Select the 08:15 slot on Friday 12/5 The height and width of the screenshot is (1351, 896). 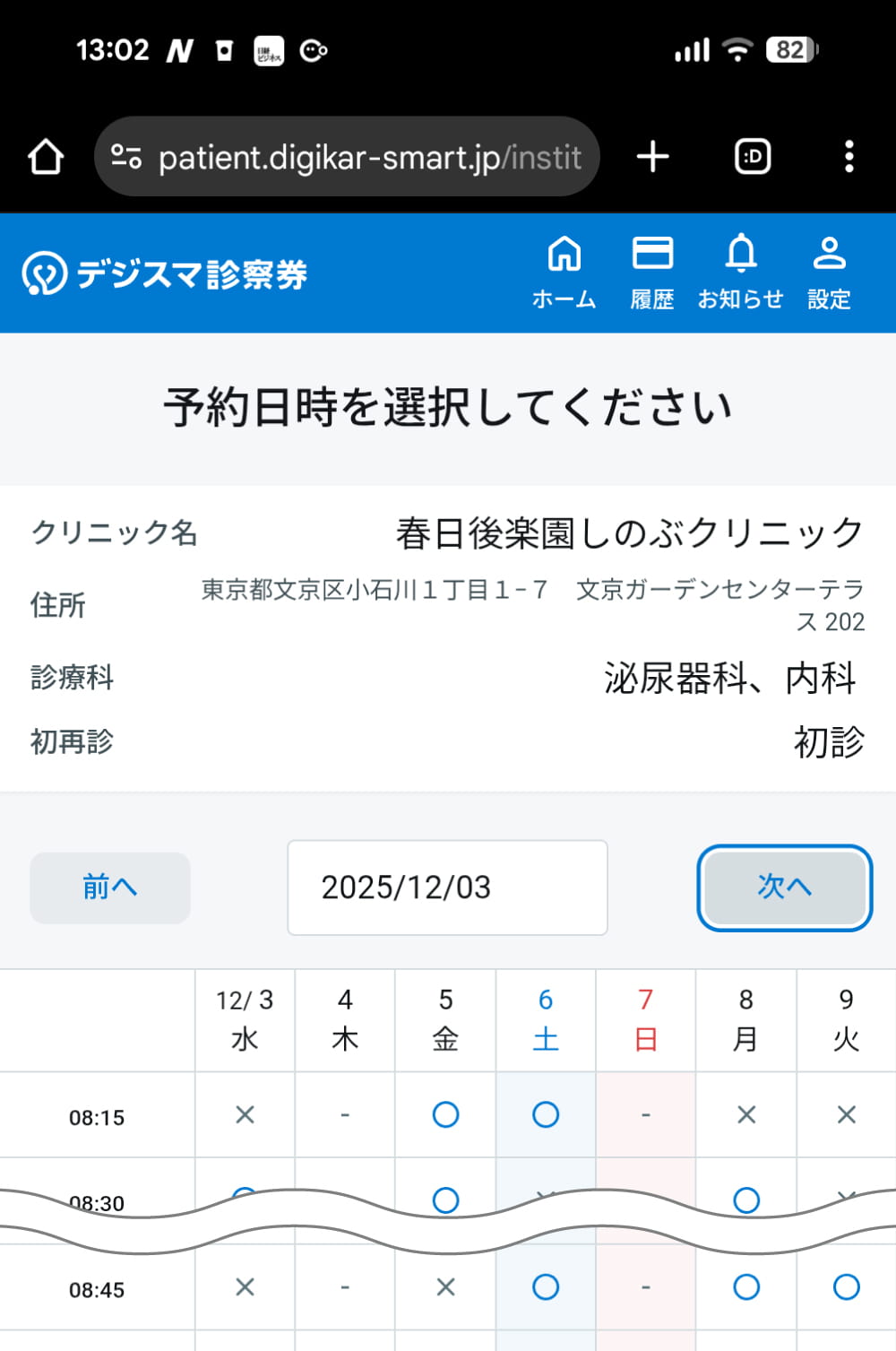click(445, 1114)
